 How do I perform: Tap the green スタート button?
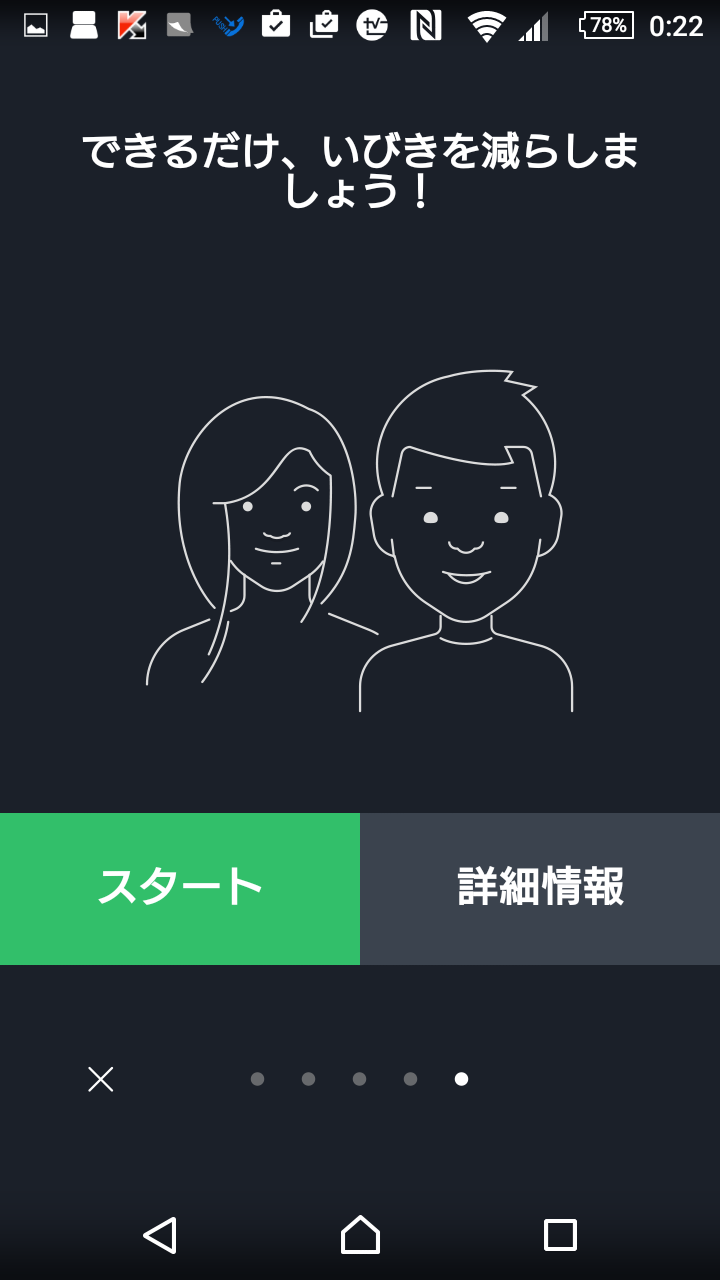[x=180, y=888]
